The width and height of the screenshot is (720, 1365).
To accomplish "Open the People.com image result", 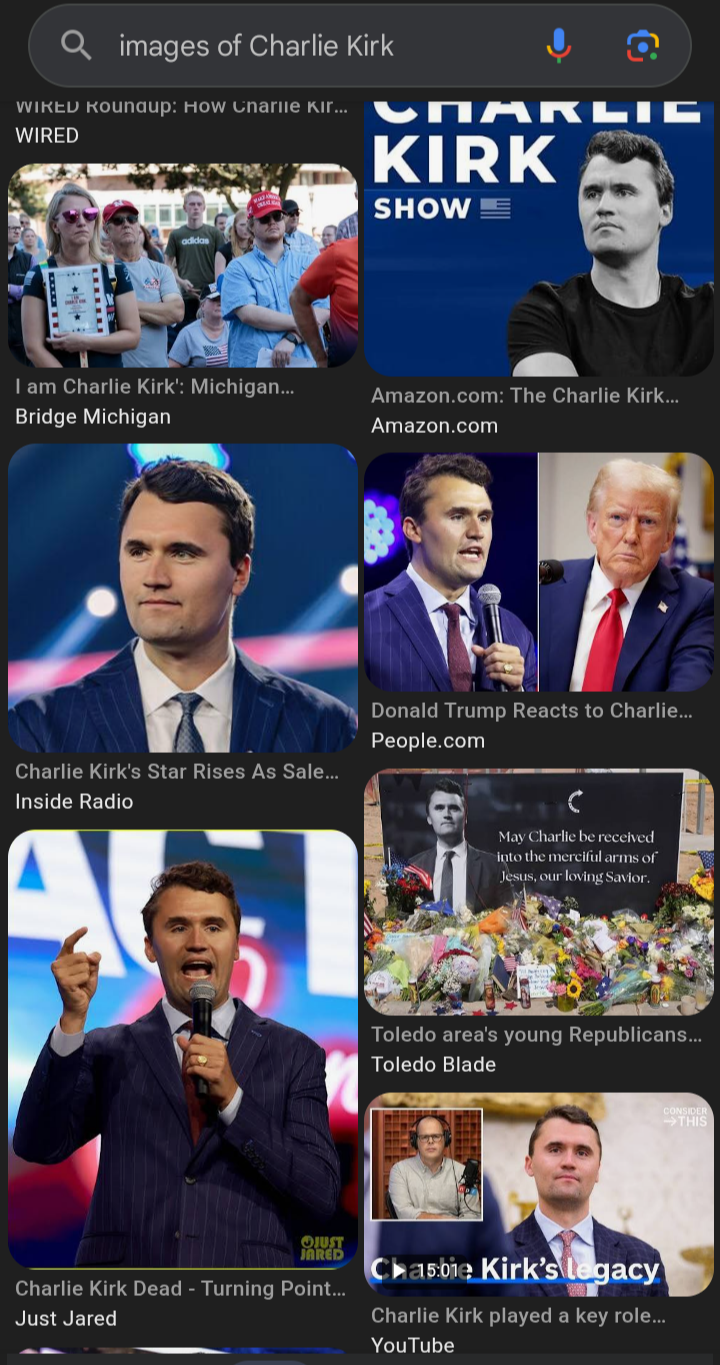I will click(x=539, y=572).
